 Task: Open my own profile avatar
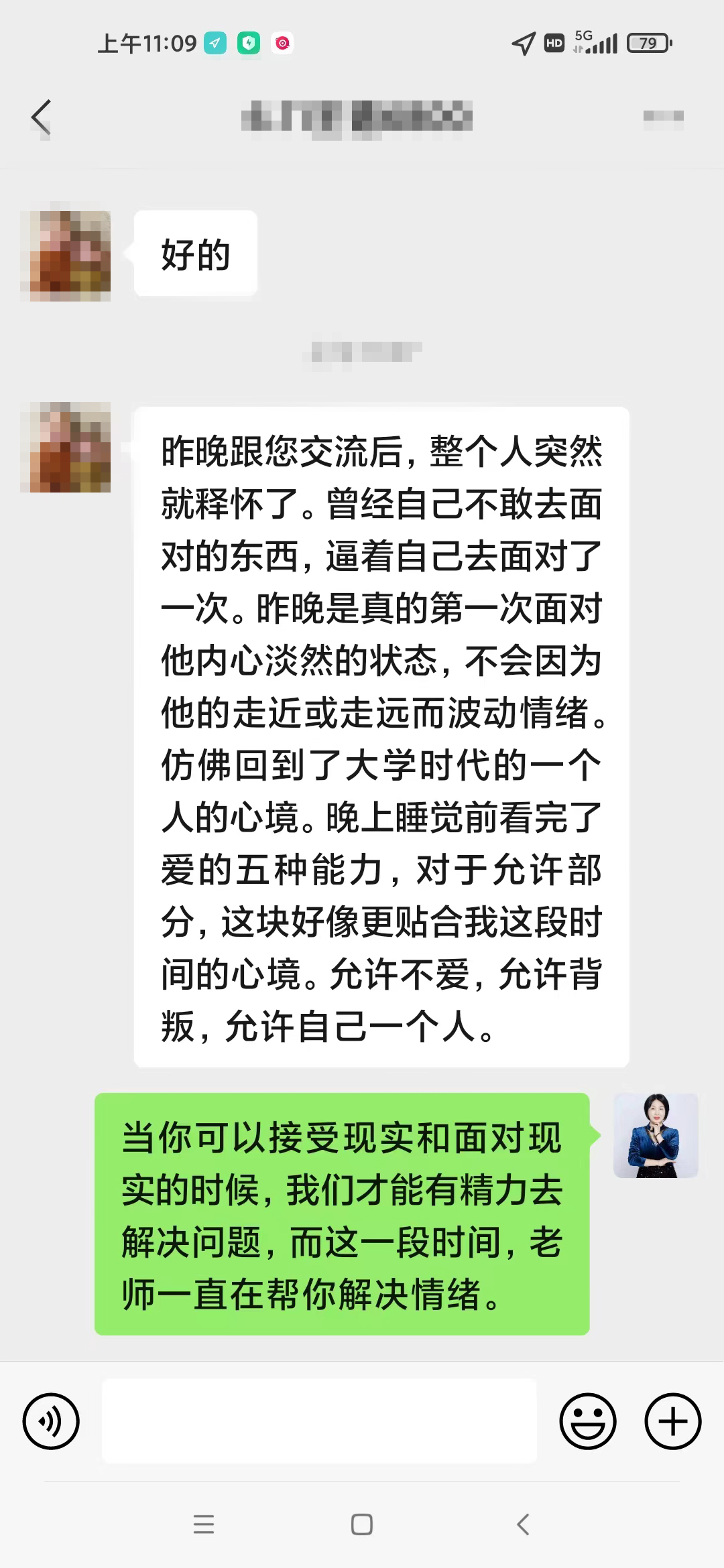coord(656,1135)
